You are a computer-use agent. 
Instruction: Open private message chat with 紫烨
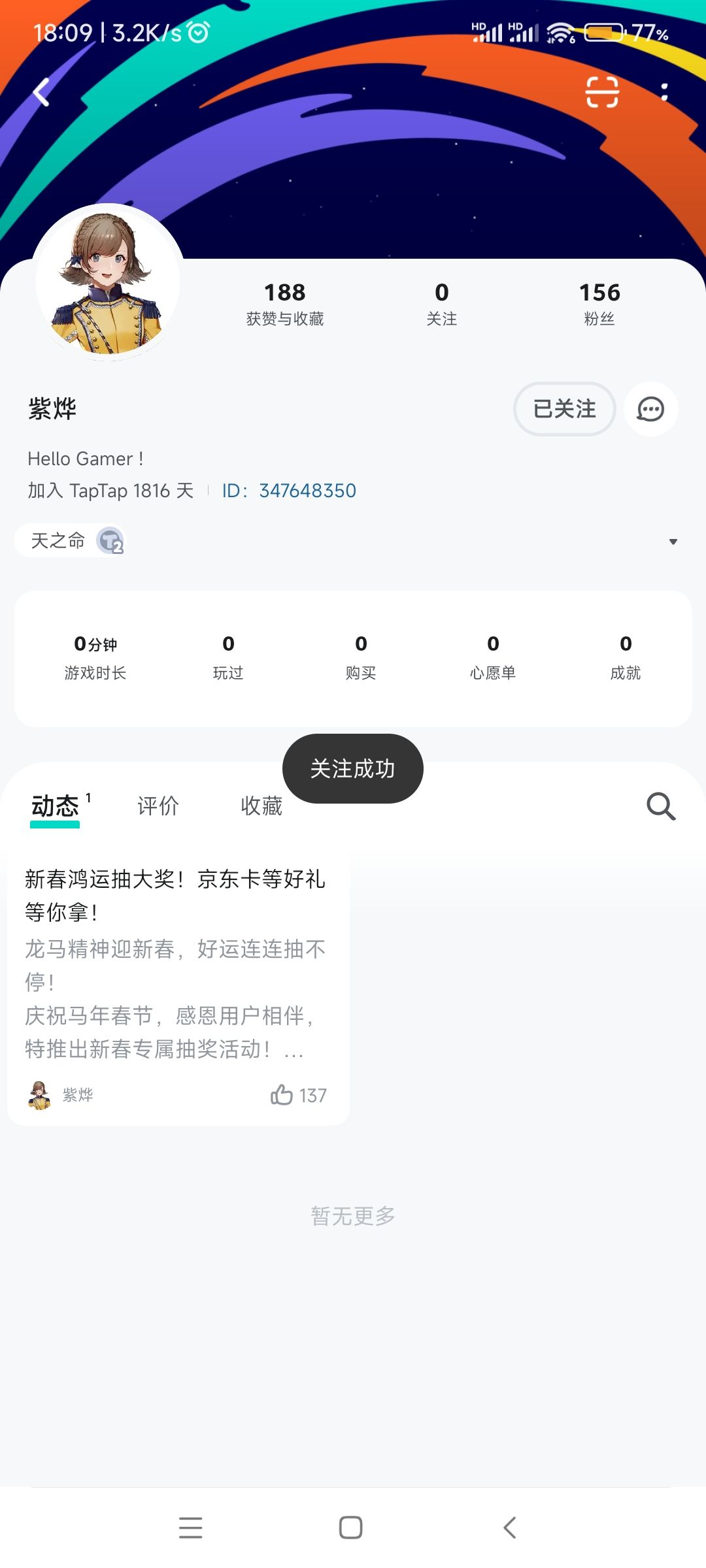point(650,409)
